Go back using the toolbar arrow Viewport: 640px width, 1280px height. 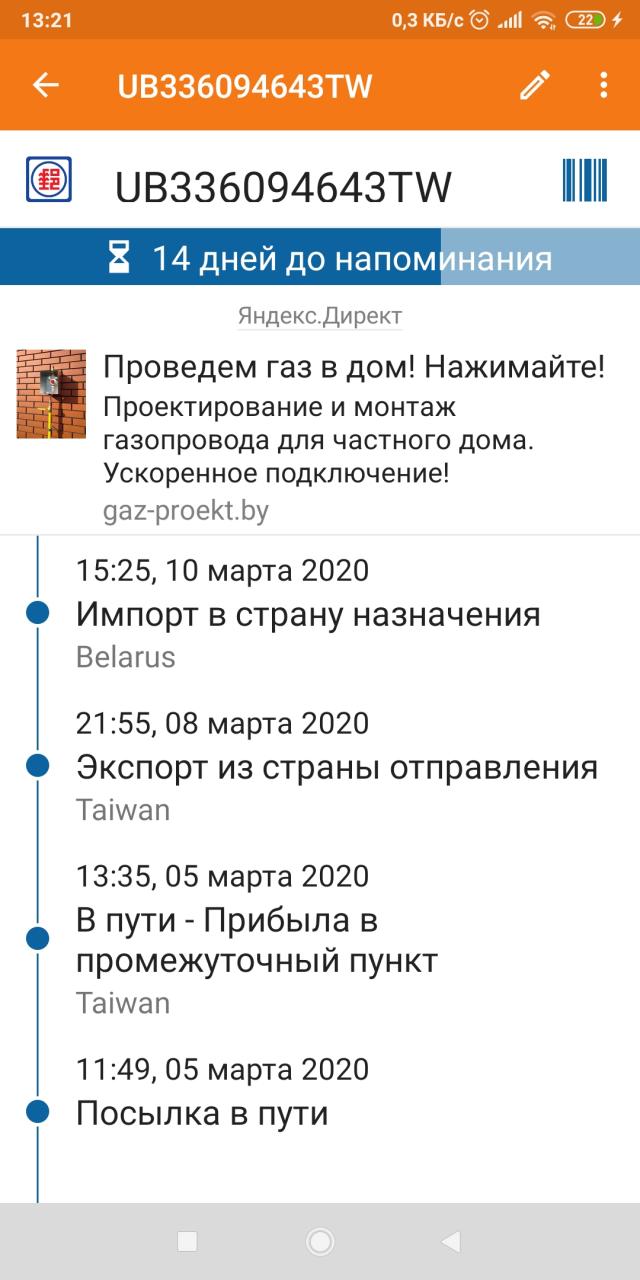click(x=46, y=86)
